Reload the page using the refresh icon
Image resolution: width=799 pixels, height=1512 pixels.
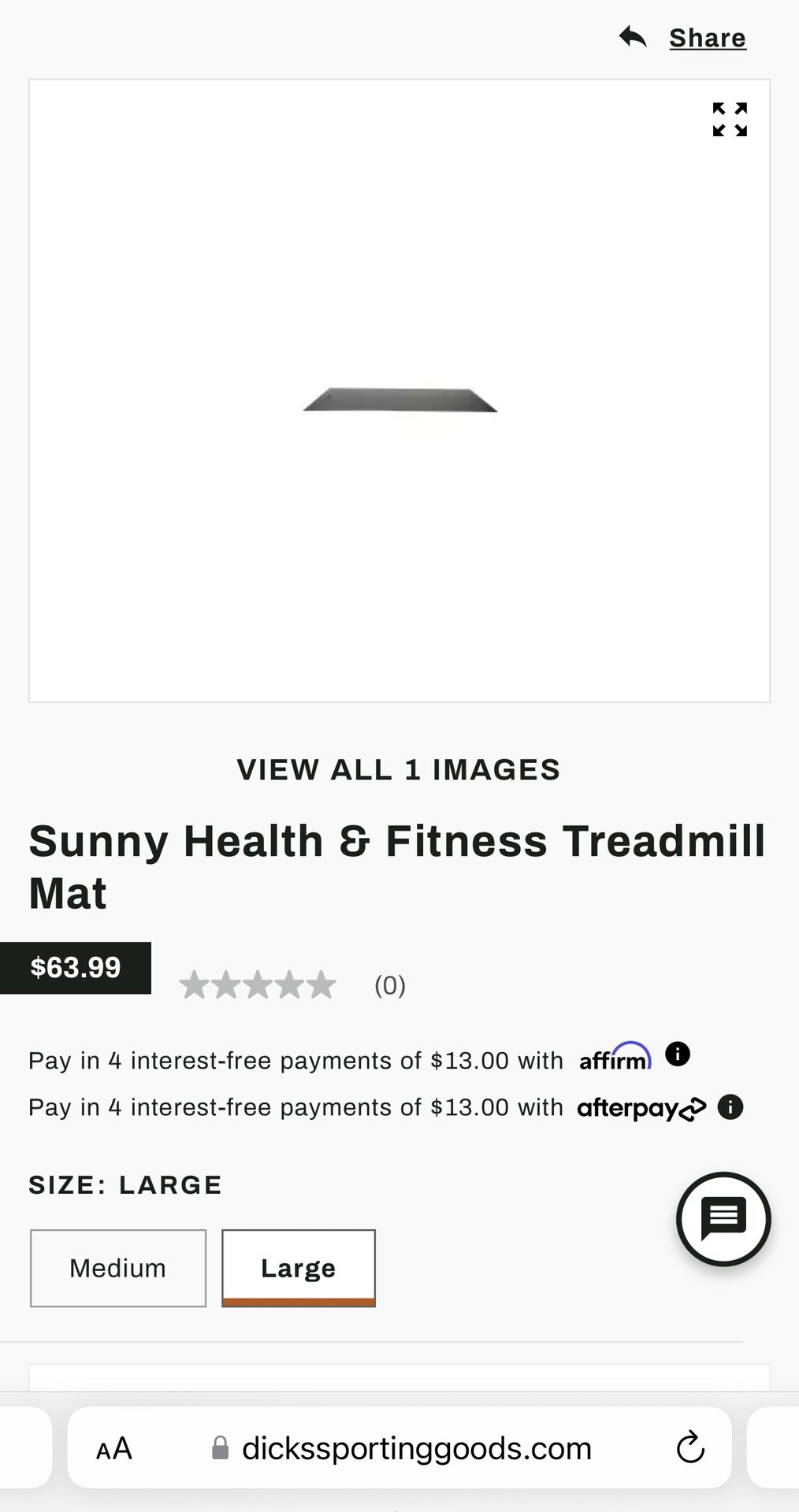click(x=690, y=1447)
